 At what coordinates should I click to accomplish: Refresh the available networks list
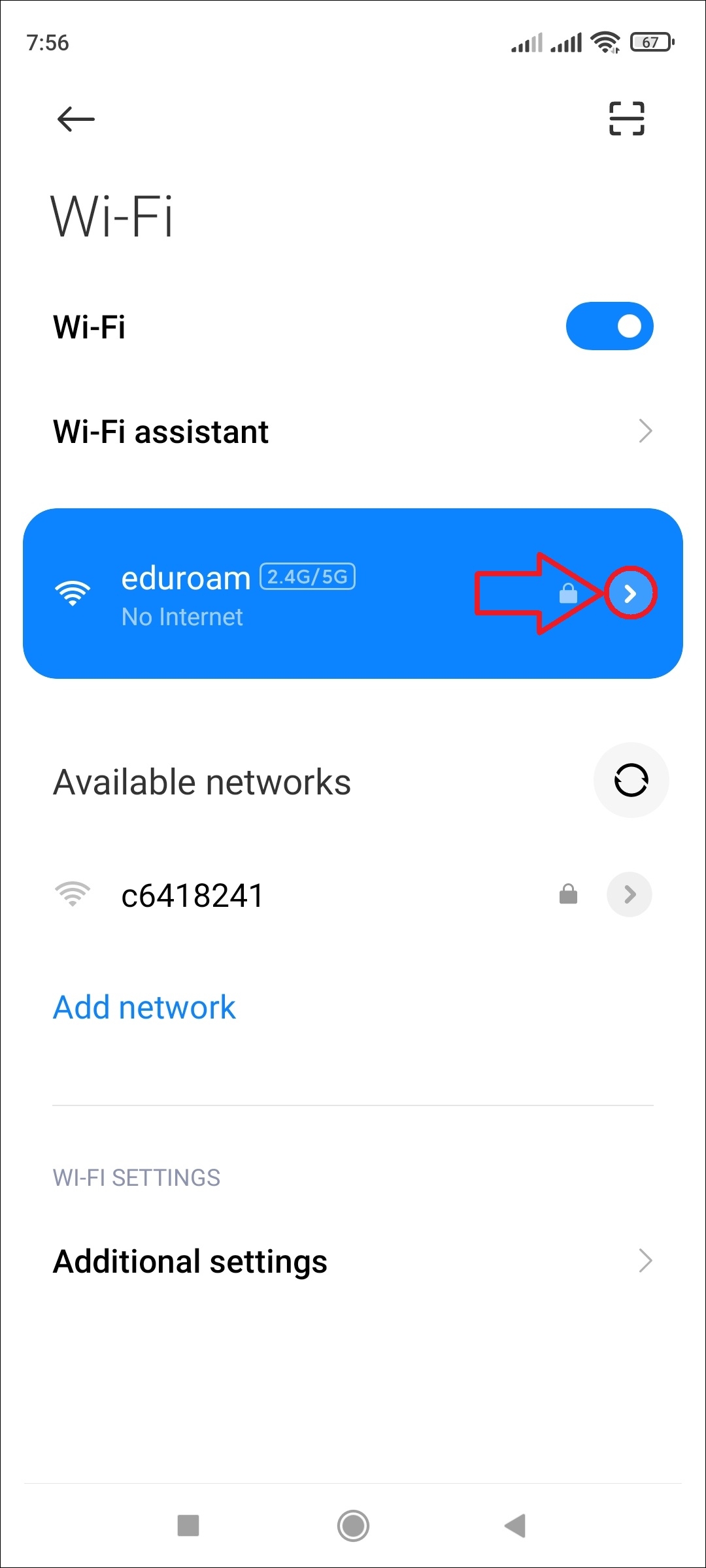click(631, 780)
